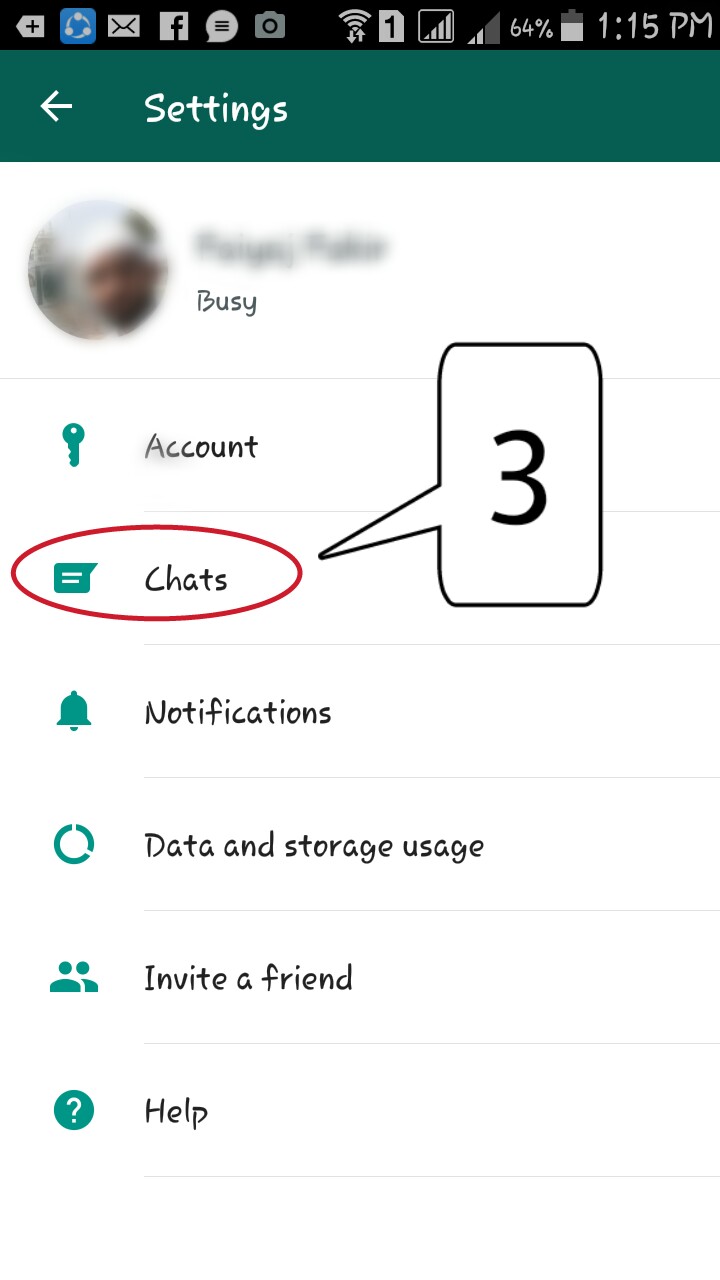Tap the Busy status text
720x1280 pixels.
[x=227, y=301]
